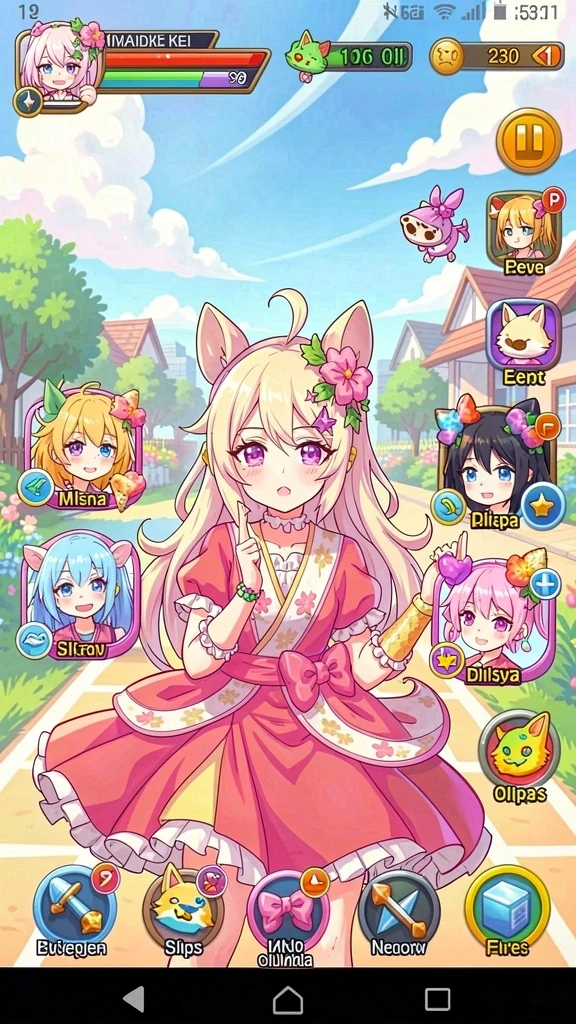The height and width of the screenshot is (1024, 576).
Task: Go to the home screen
Action: [287, 999]
